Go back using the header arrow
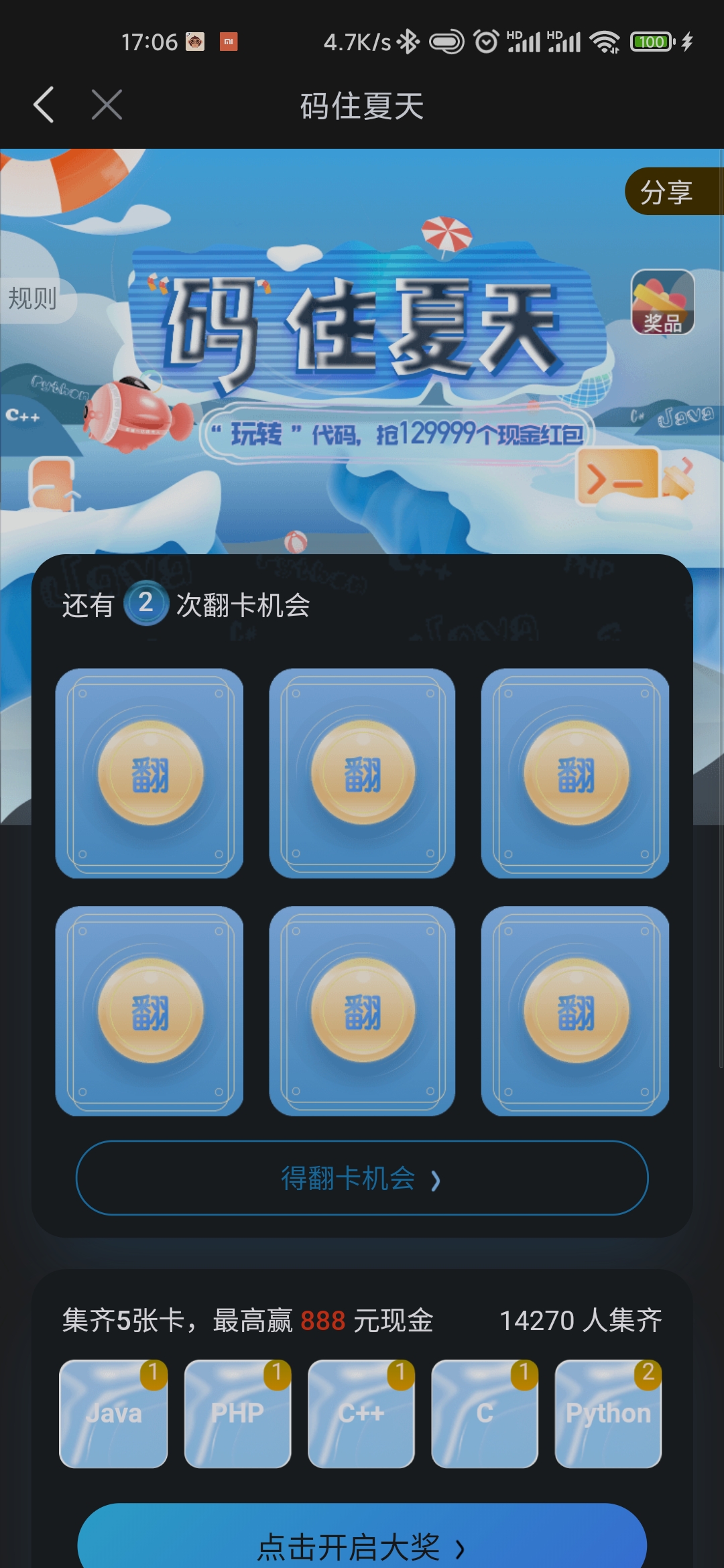Screen dimensions: 724x1568 point(44,105)
